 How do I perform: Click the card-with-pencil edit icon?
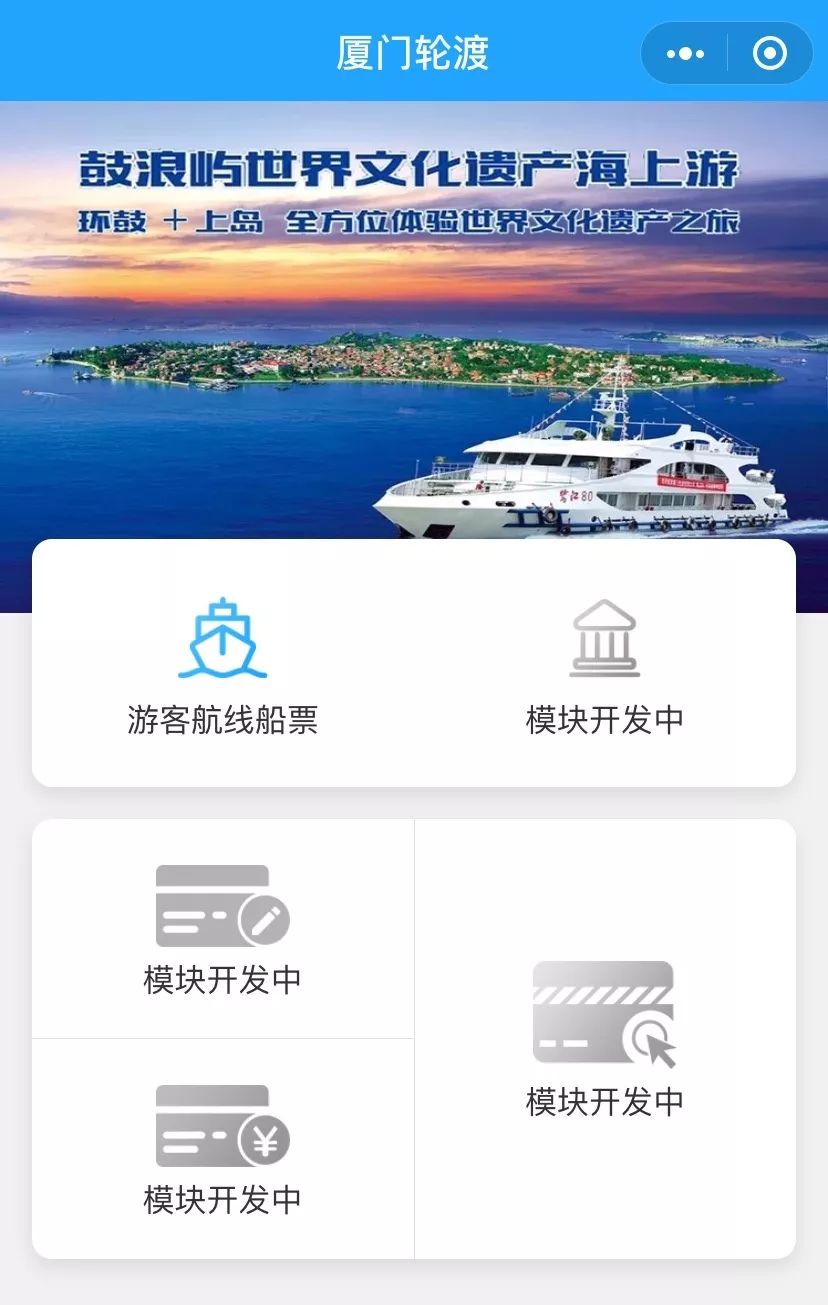click(222, 905)
